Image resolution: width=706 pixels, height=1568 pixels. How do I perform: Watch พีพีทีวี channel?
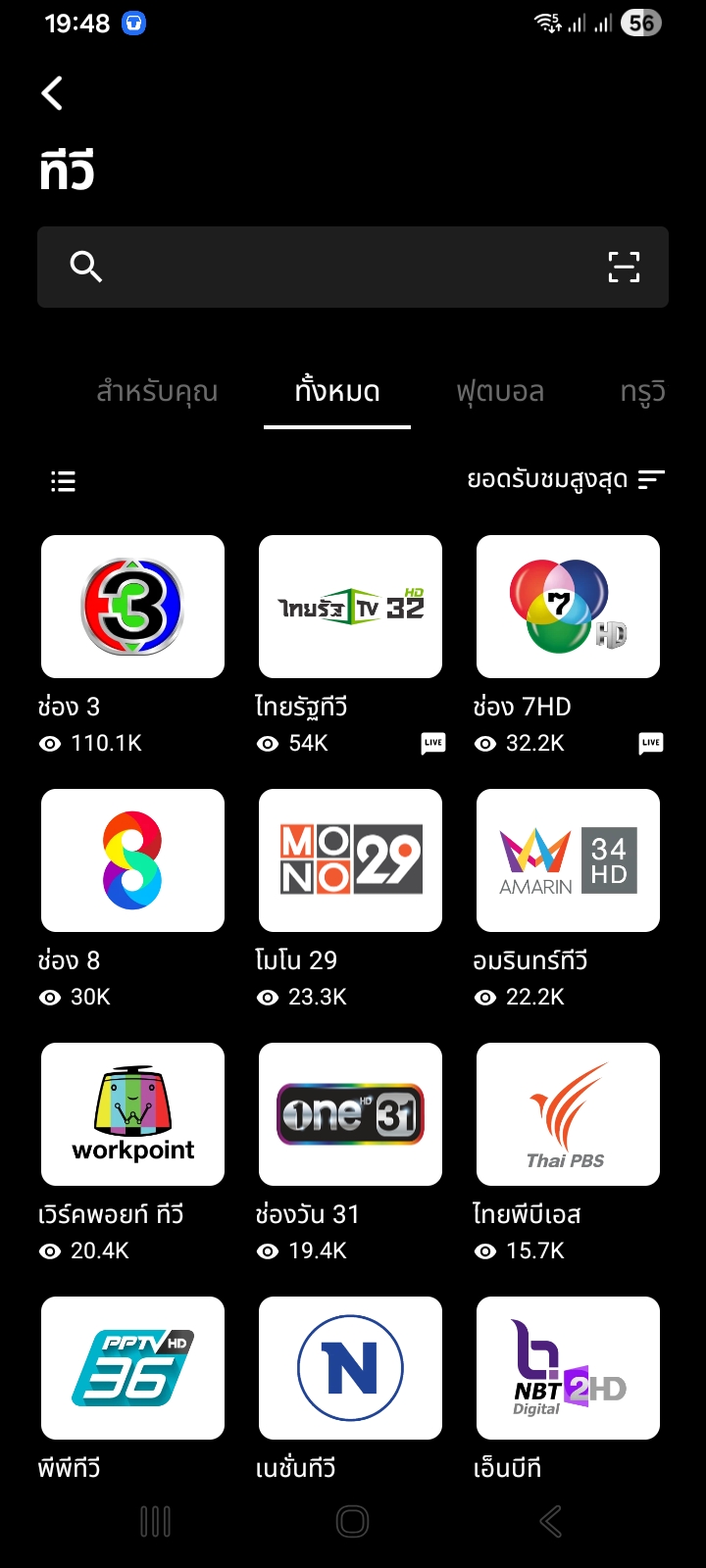click(132, 1368)
